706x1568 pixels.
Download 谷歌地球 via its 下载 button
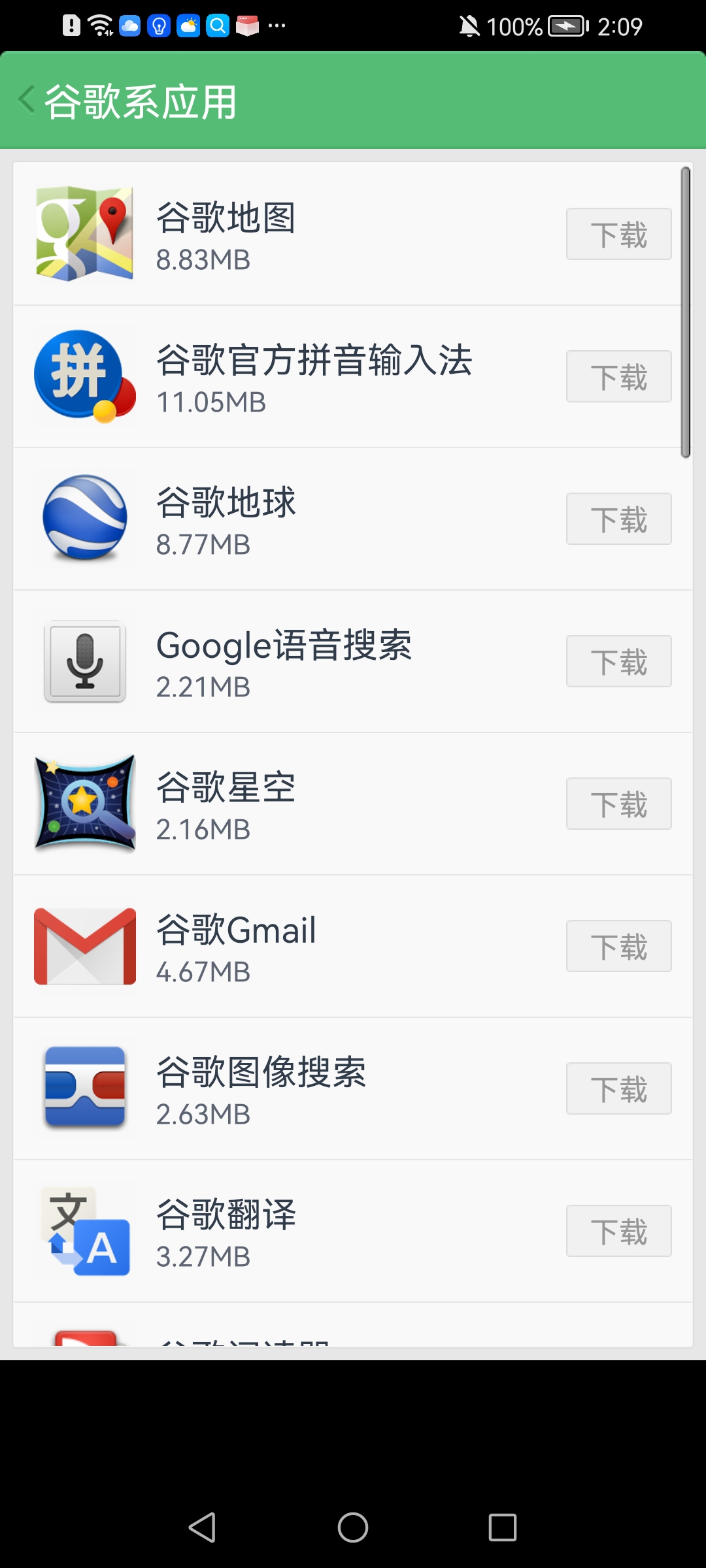pos(618,518)
